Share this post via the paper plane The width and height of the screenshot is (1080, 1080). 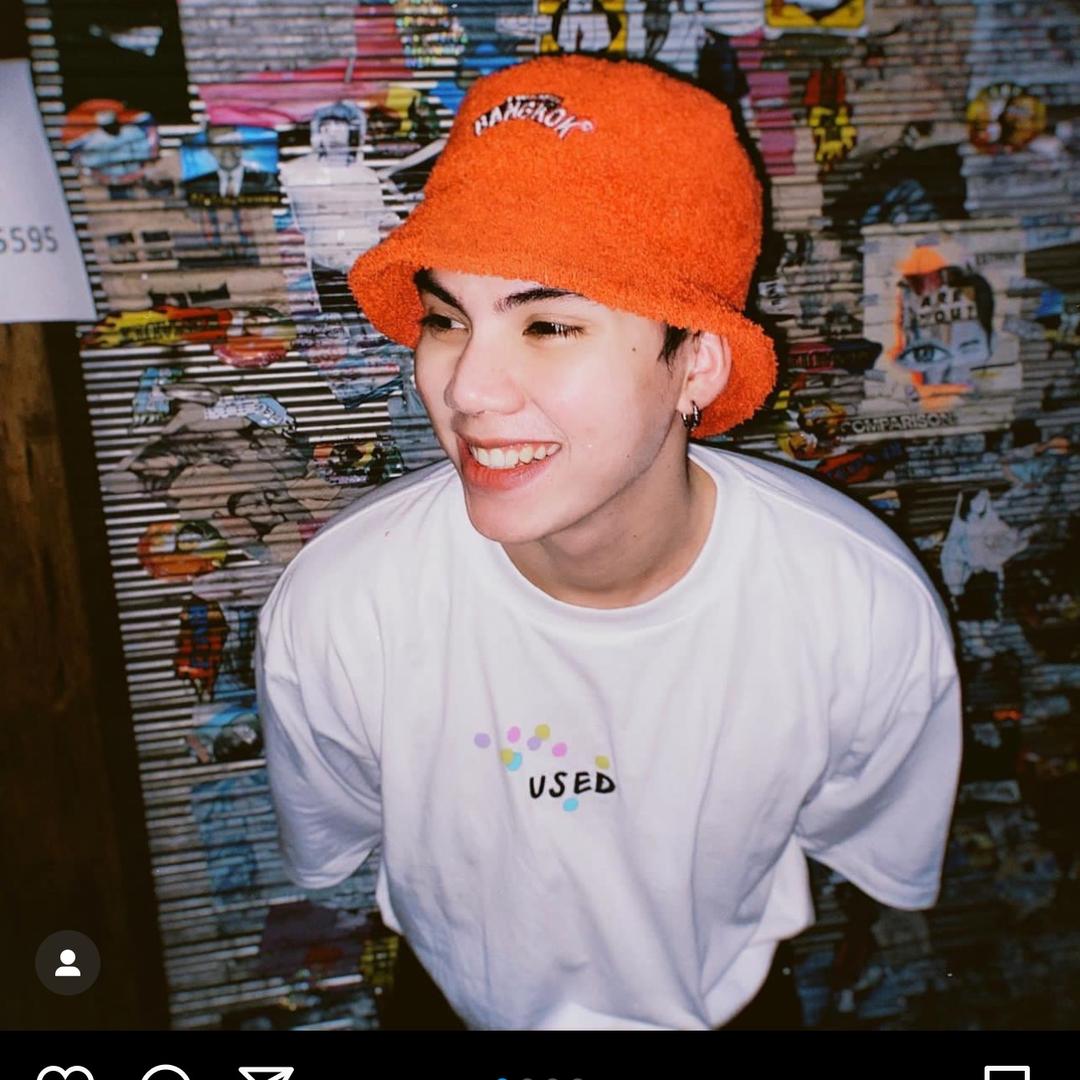click(x=266, y=1072)
